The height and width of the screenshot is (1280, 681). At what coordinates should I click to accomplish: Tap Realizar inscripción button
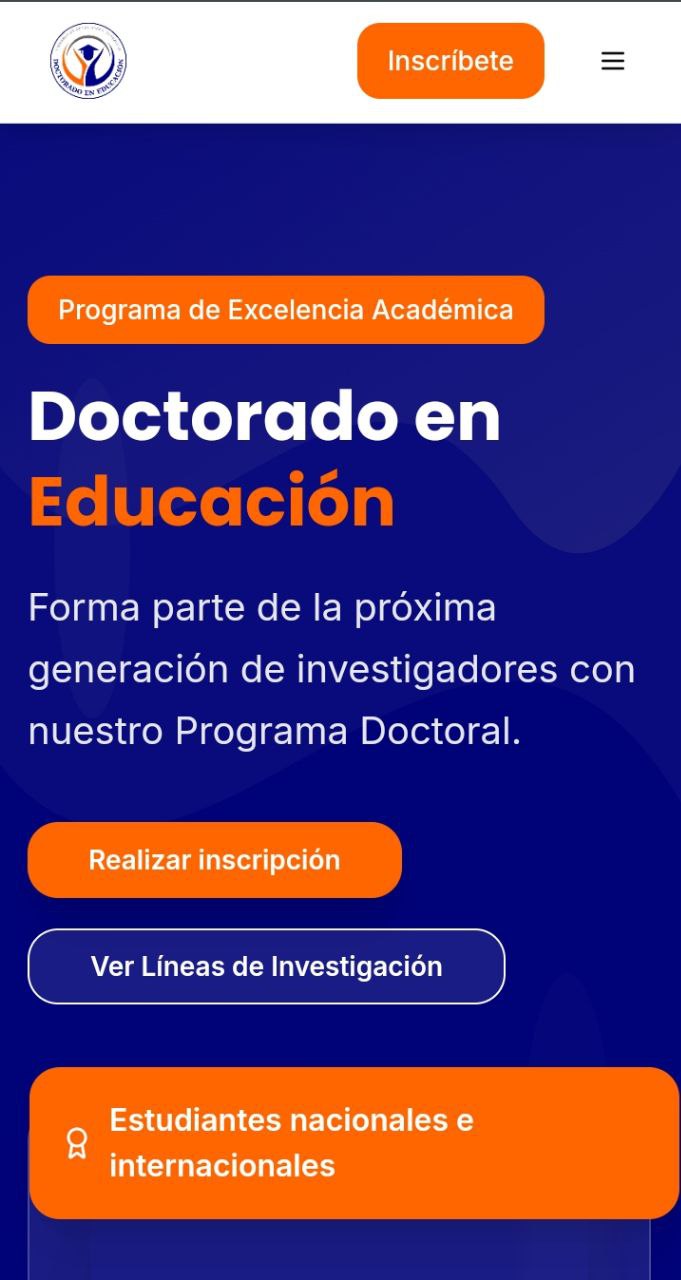click(214, 860)
